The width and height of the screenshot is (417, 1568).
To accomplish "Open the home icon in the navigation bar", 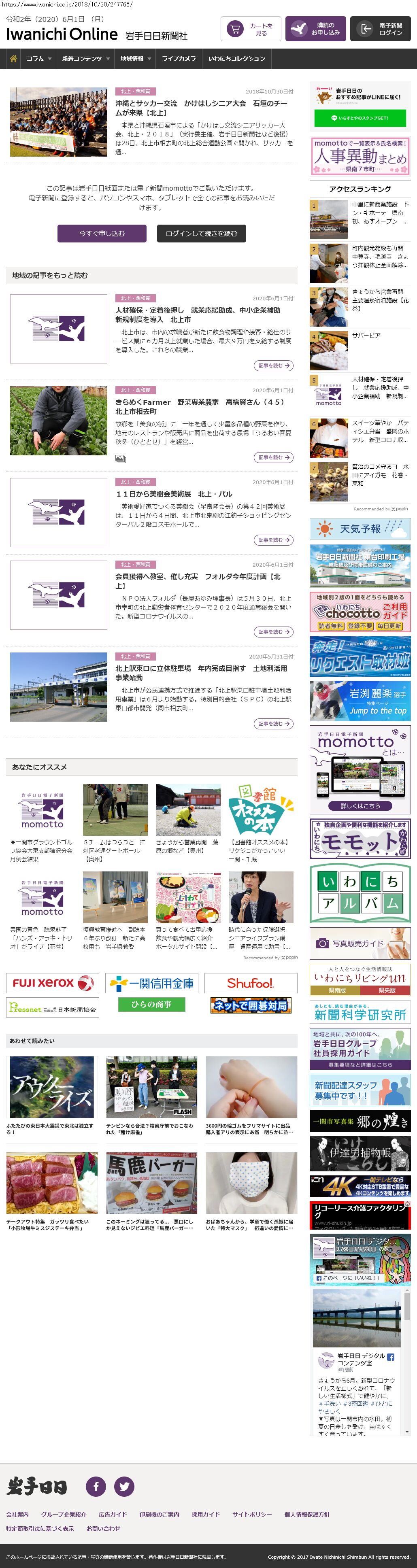I will [13, 58].
